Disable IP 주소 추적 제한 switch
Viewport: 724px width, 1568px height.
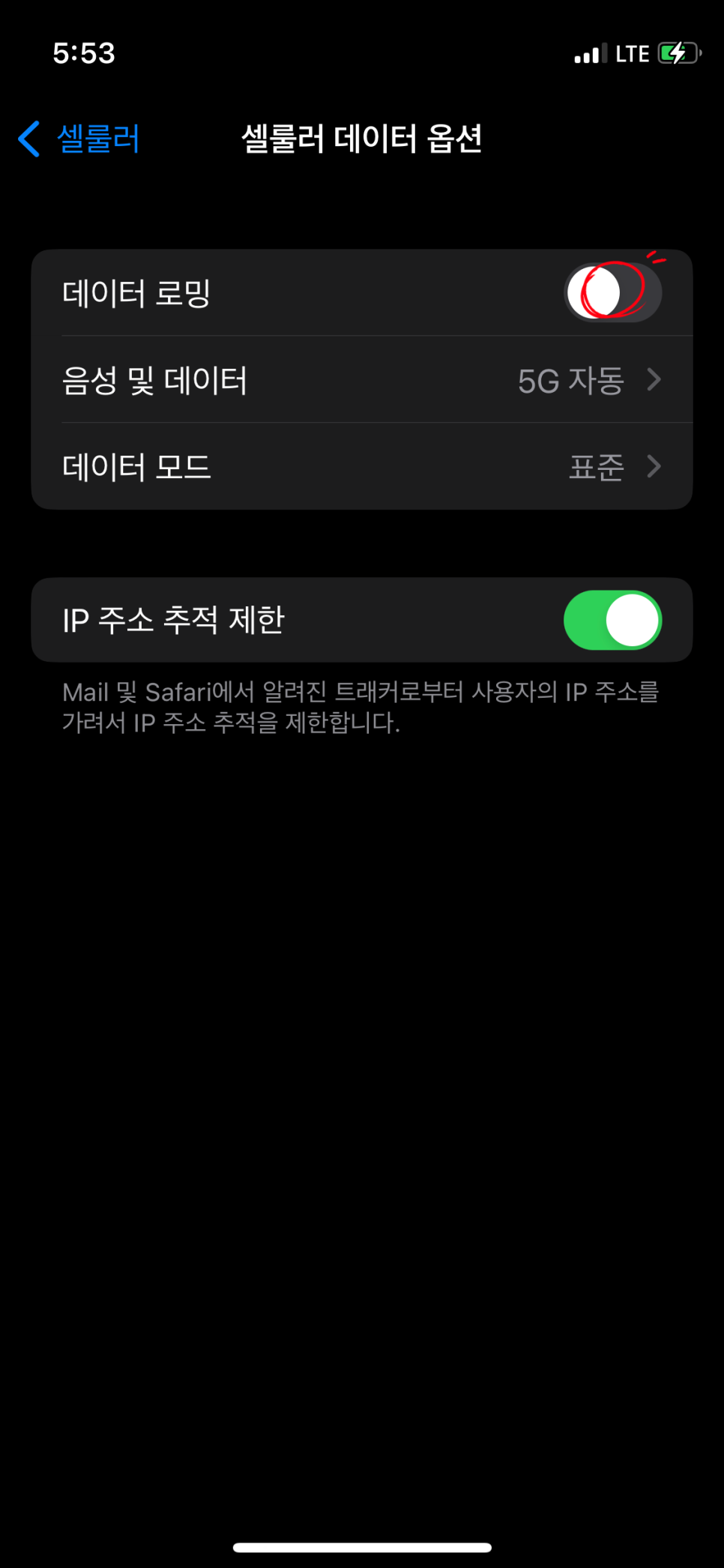pos(612,620)
